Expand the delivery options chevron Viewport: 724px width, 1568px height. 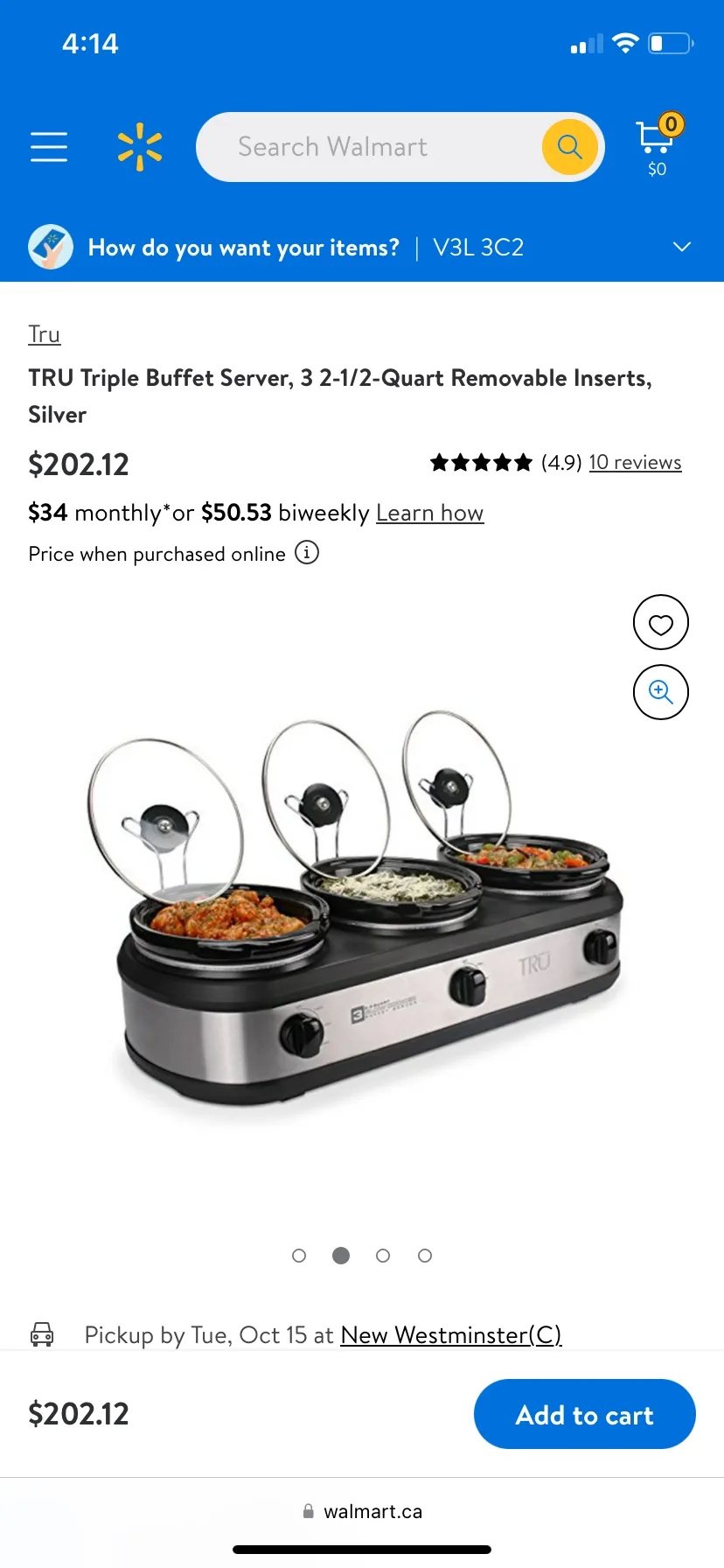pos(680,247)
